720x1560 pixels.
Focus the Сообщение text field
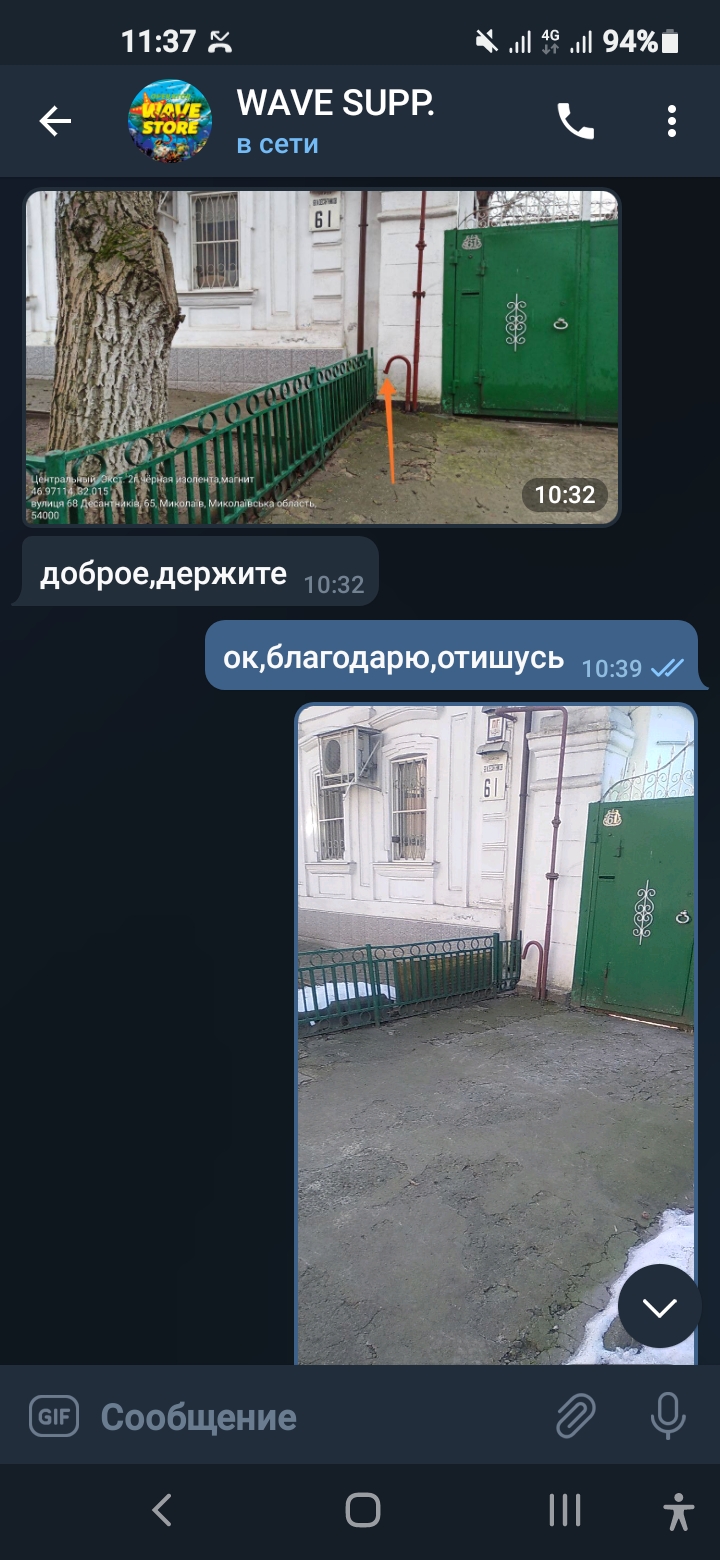[x=315, y=1417]
